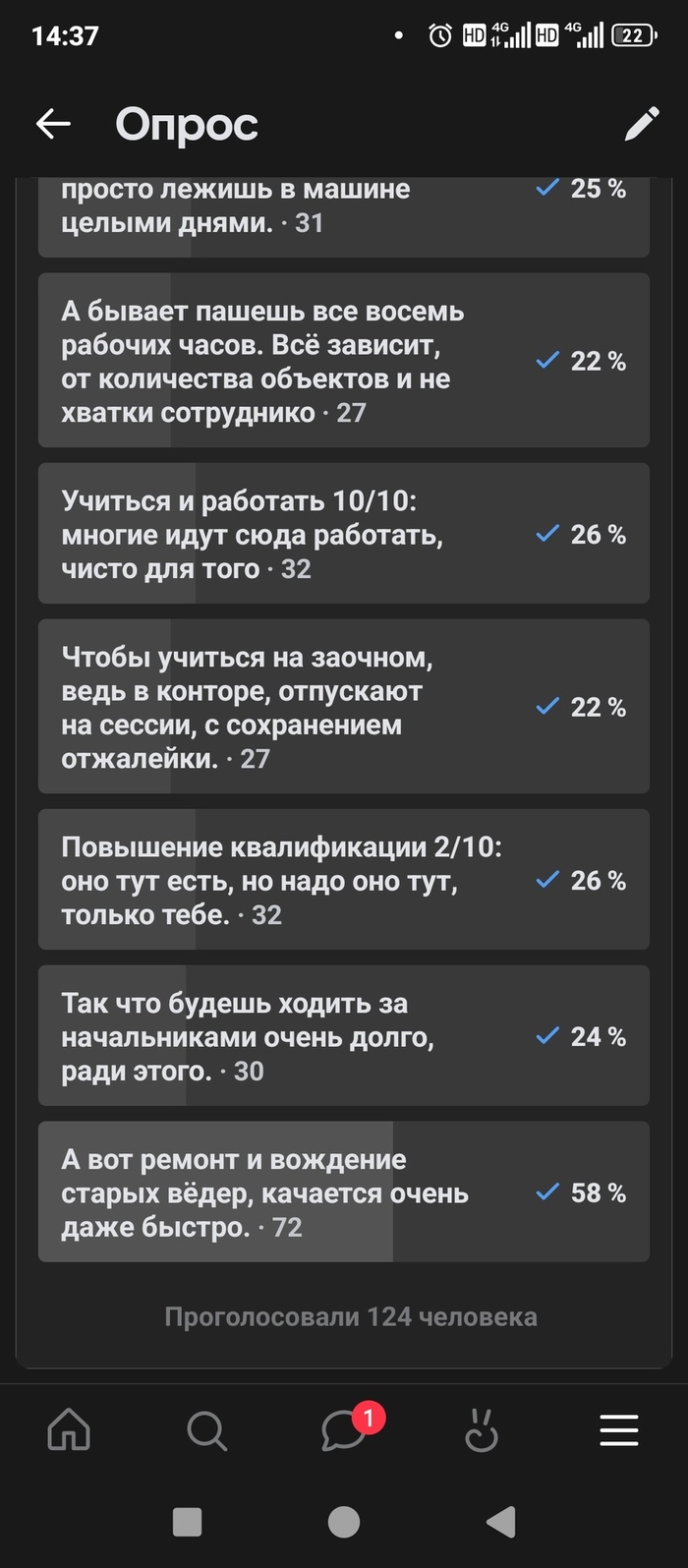Open messages with one unread badge
Viewport: 688px width, 1568px height.
click(x=346, y=1430)
